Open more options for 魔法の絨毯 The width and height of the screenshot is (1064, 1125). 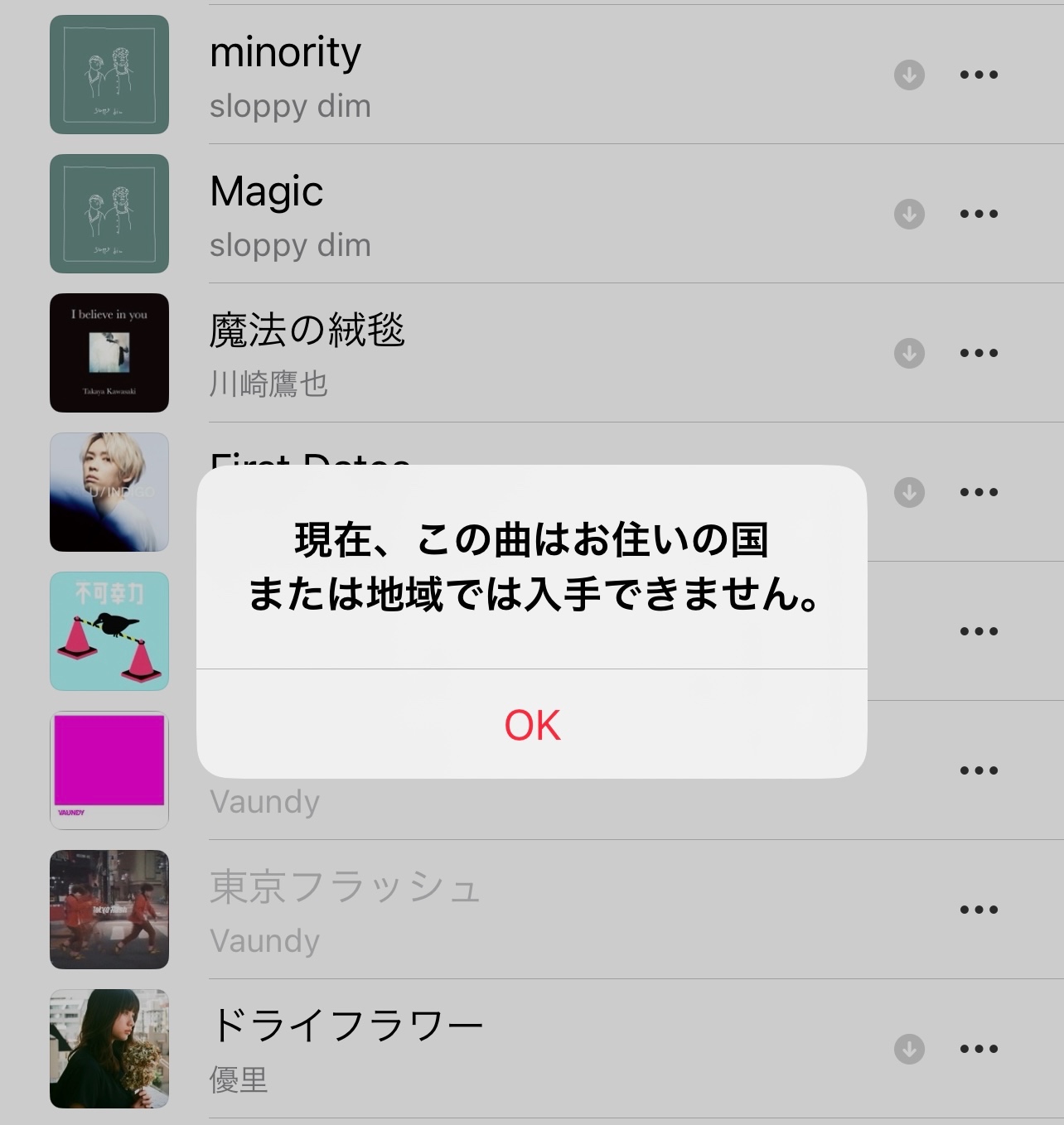point(979,353)
